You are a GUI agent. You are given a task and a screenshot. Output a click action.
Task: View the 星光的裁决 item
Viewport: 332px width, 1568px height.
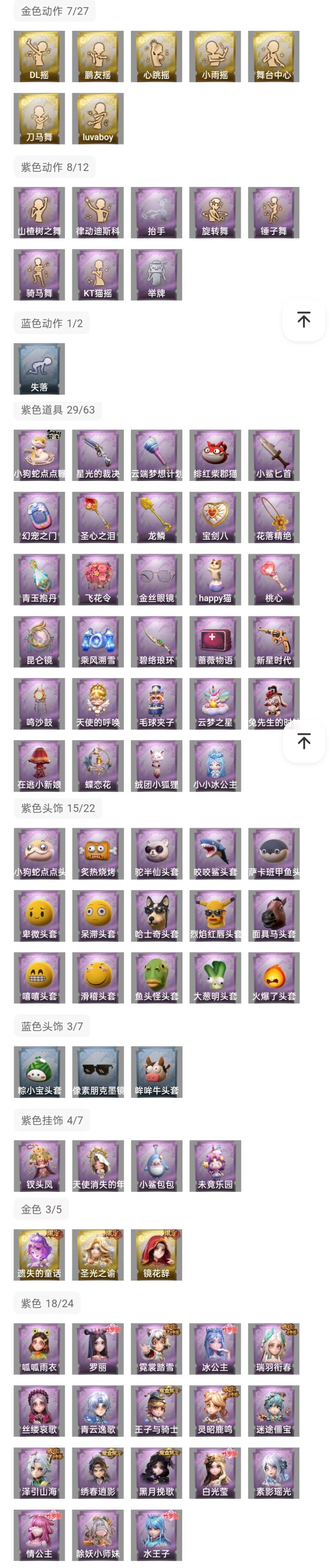coord(97,455)
